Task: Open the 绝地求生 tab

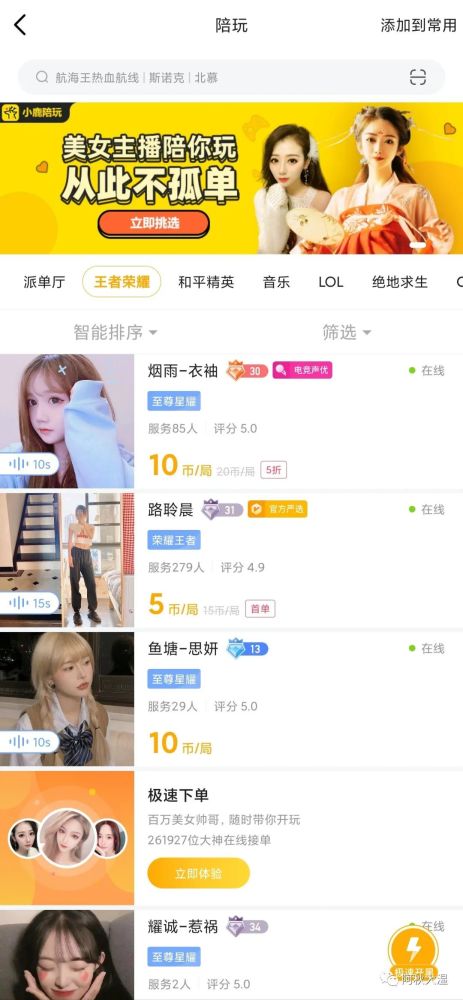Action: [x=400, y=282]
